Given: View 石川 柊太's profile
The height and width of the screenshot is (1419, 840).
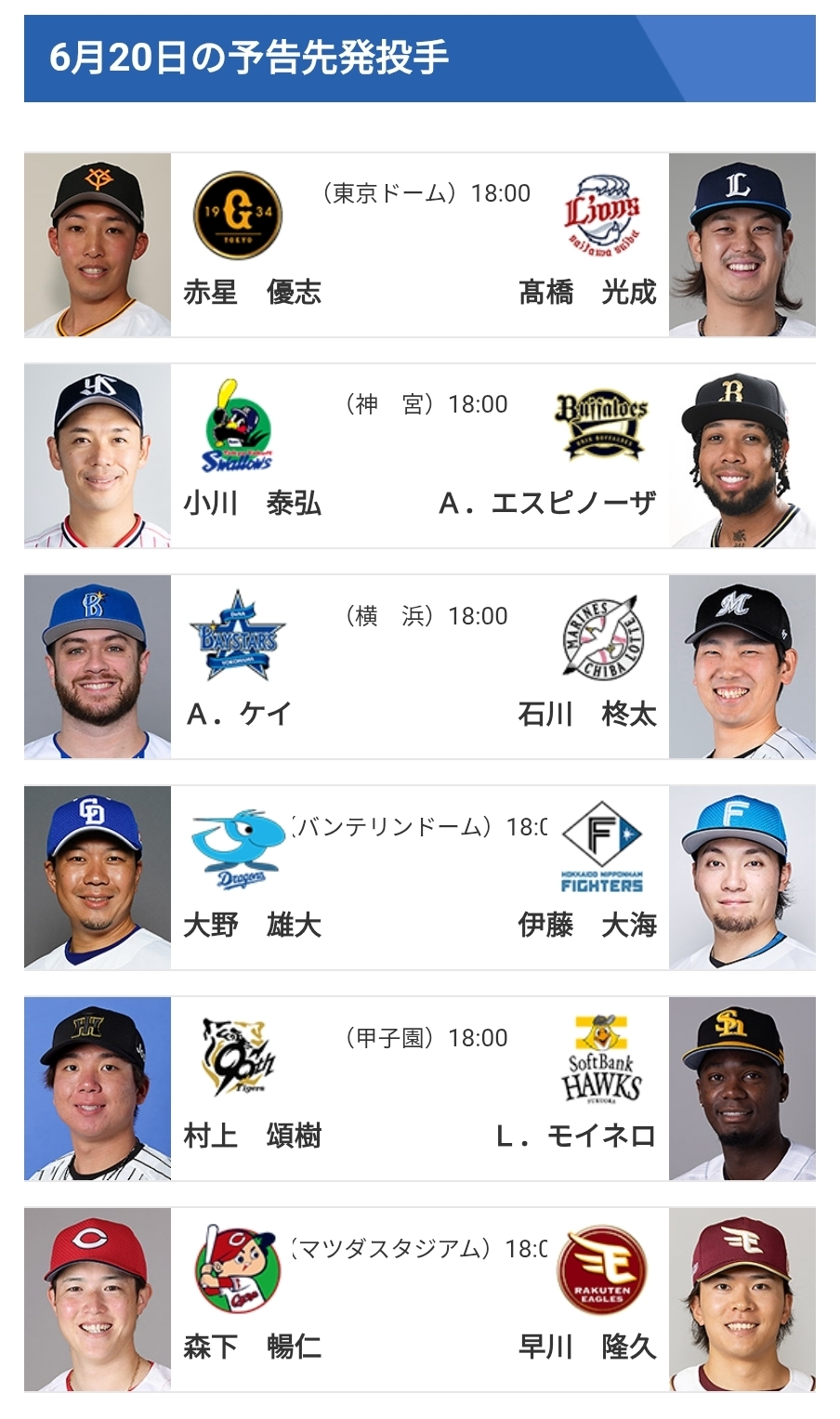Looking at the screenshot, I should pos(587,715).
